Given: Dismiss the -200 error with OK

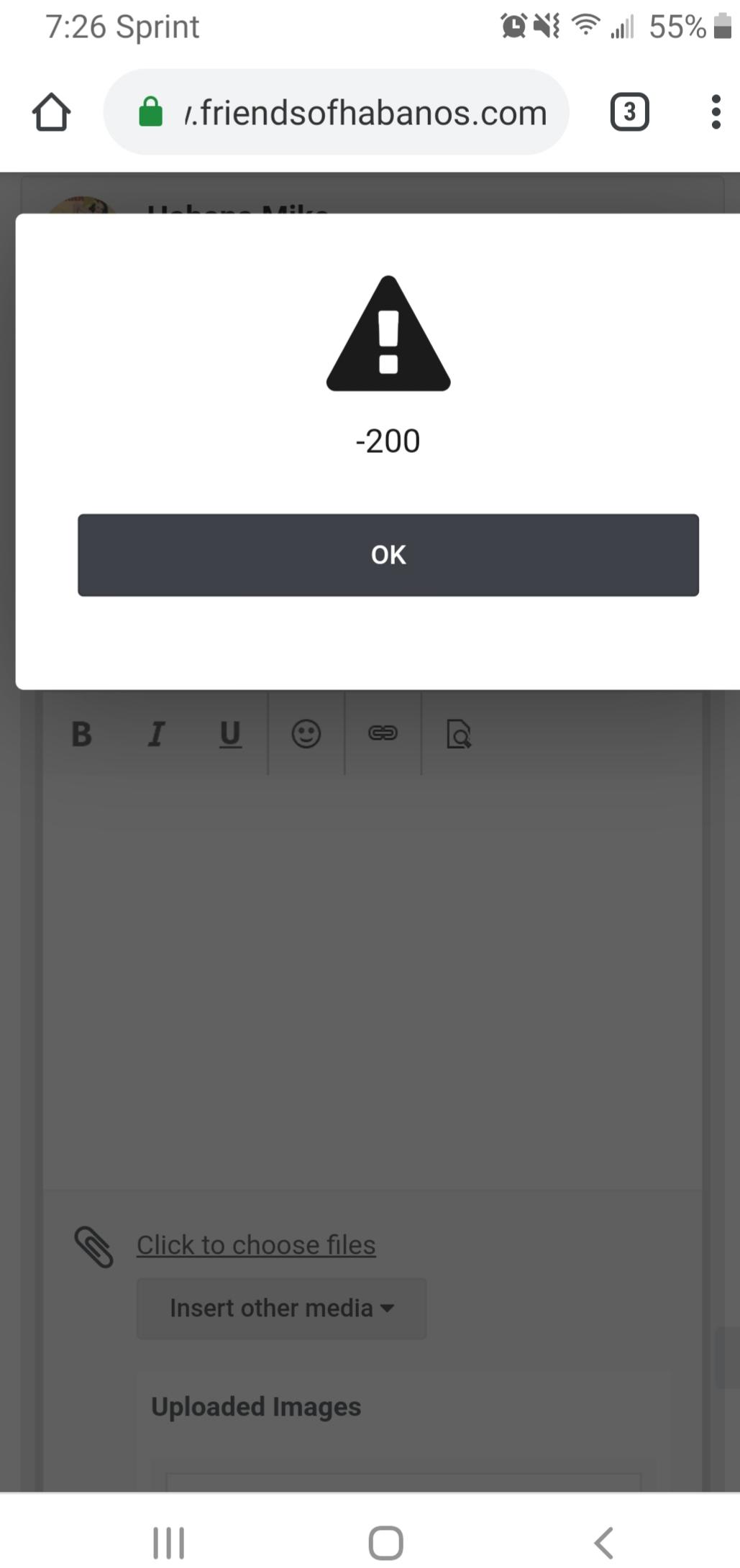Looking at the screenshot, I should [x=388, y=554].
